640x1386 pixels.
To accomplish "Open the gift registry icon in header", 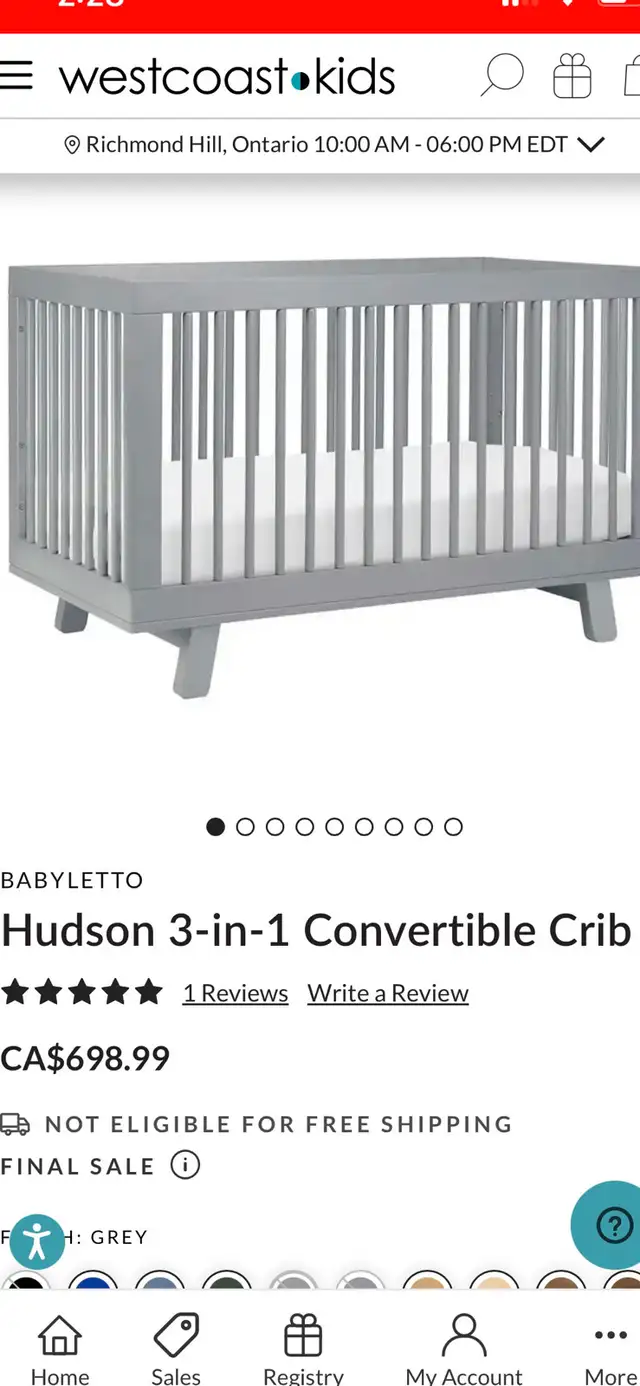I will tap(572, 76).
